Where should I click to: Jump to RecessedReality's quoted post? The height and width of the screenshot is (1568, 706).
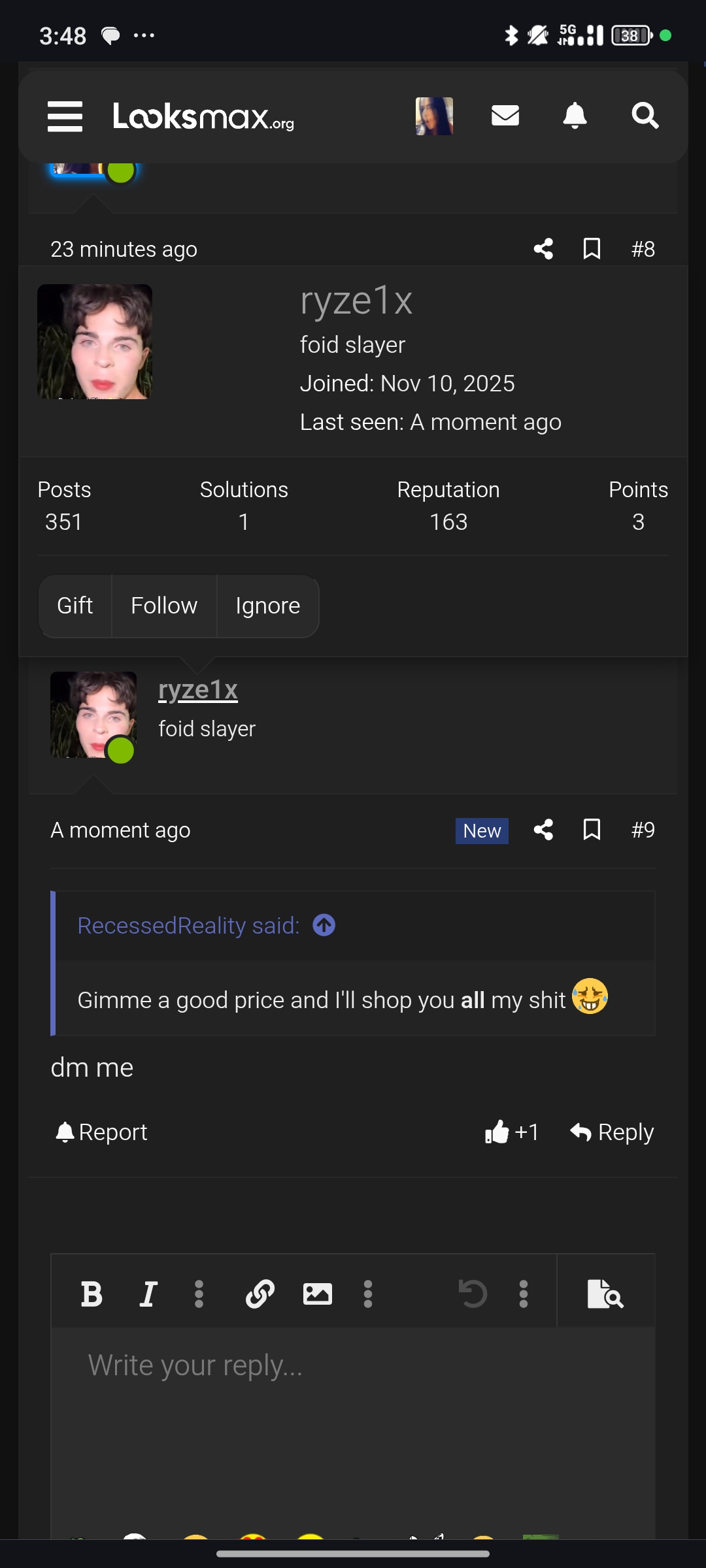324,925
